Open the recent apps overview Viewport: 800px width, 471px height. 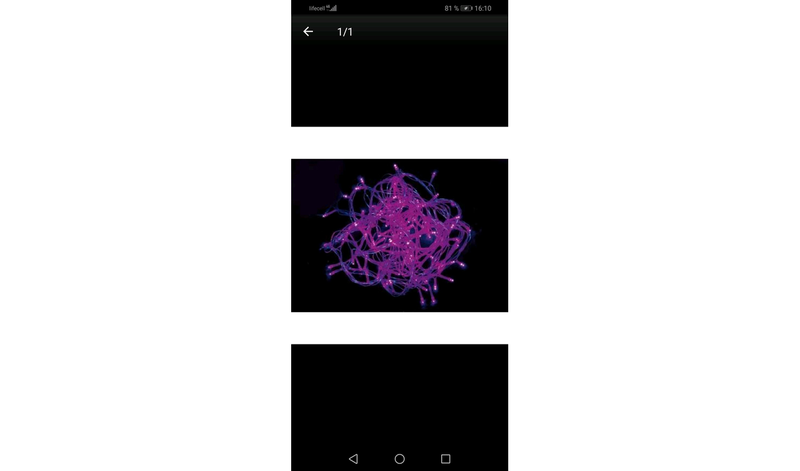click(x=446, y=459)
